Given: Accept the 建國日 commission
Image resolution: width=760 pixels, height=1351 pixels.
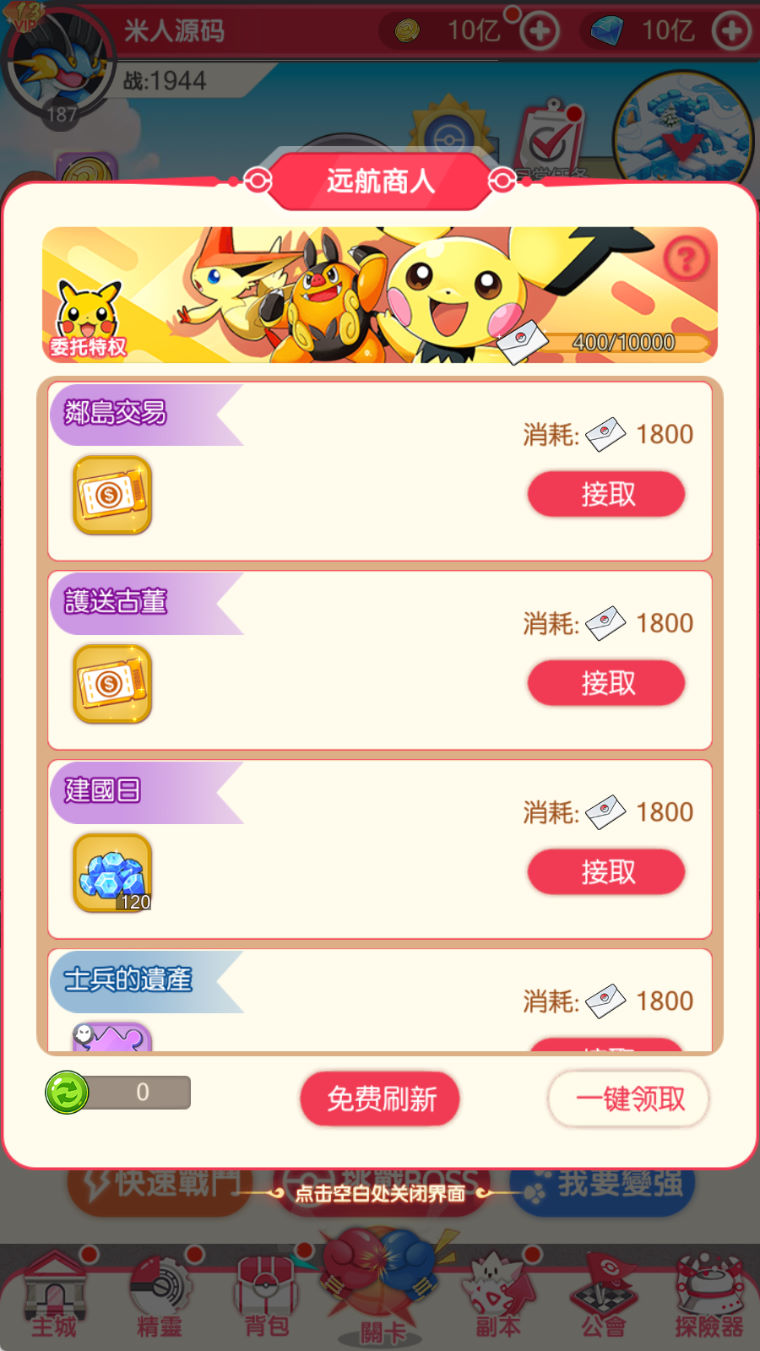Looking at the screenshot, I should tap(606, 872).
